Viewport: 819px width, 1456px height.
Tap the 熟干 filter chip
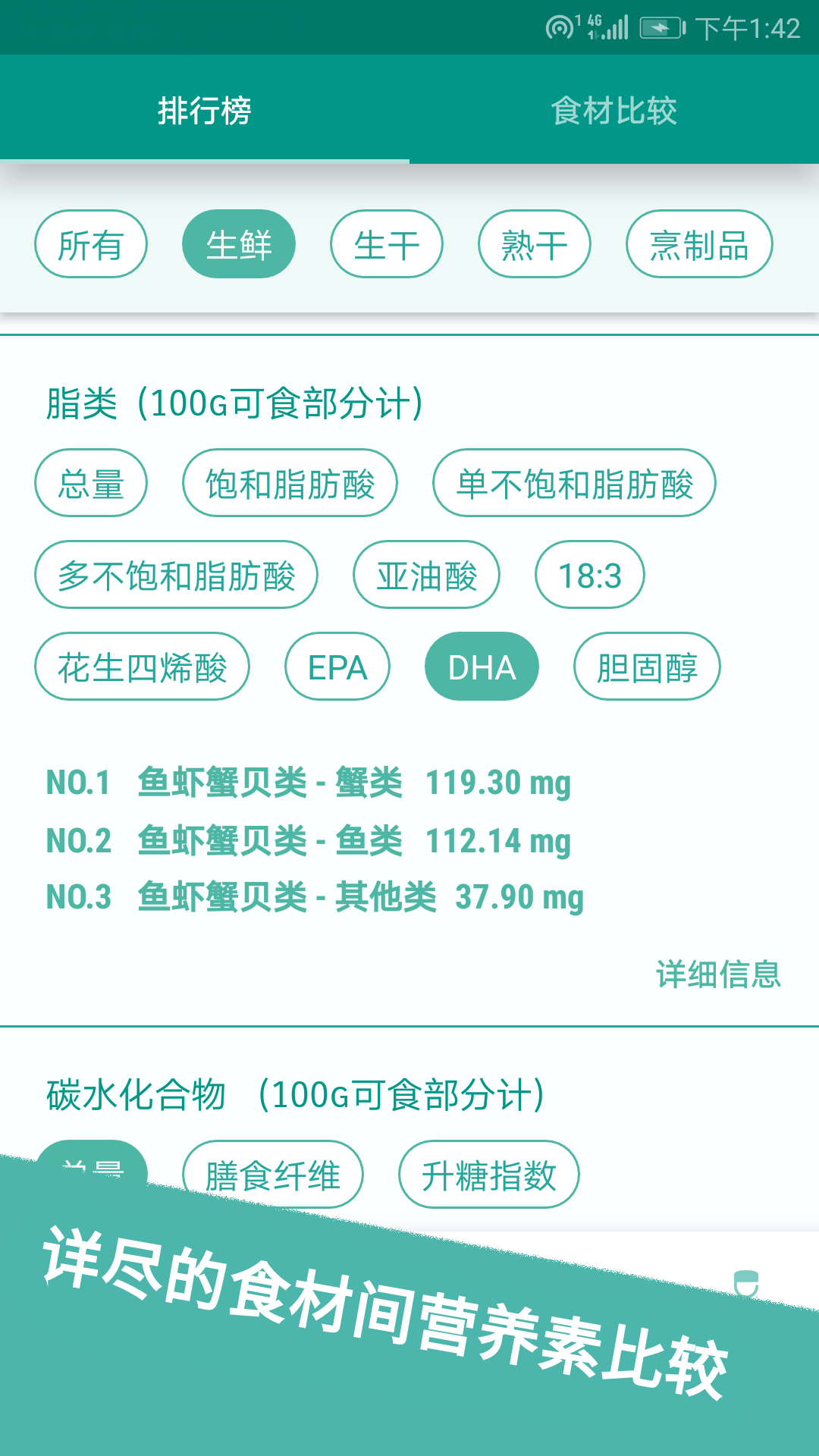[535, 244]
